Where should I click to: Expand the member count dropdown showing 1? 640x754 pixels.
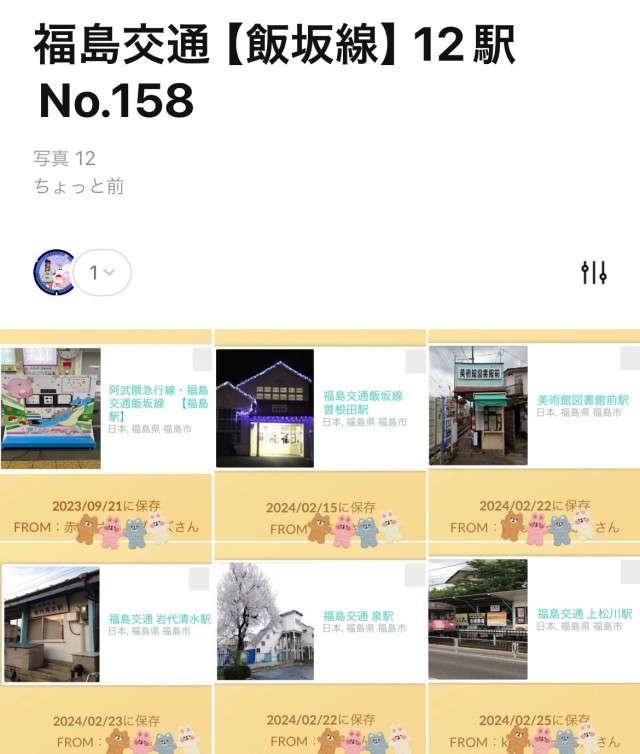click(102, 272)
